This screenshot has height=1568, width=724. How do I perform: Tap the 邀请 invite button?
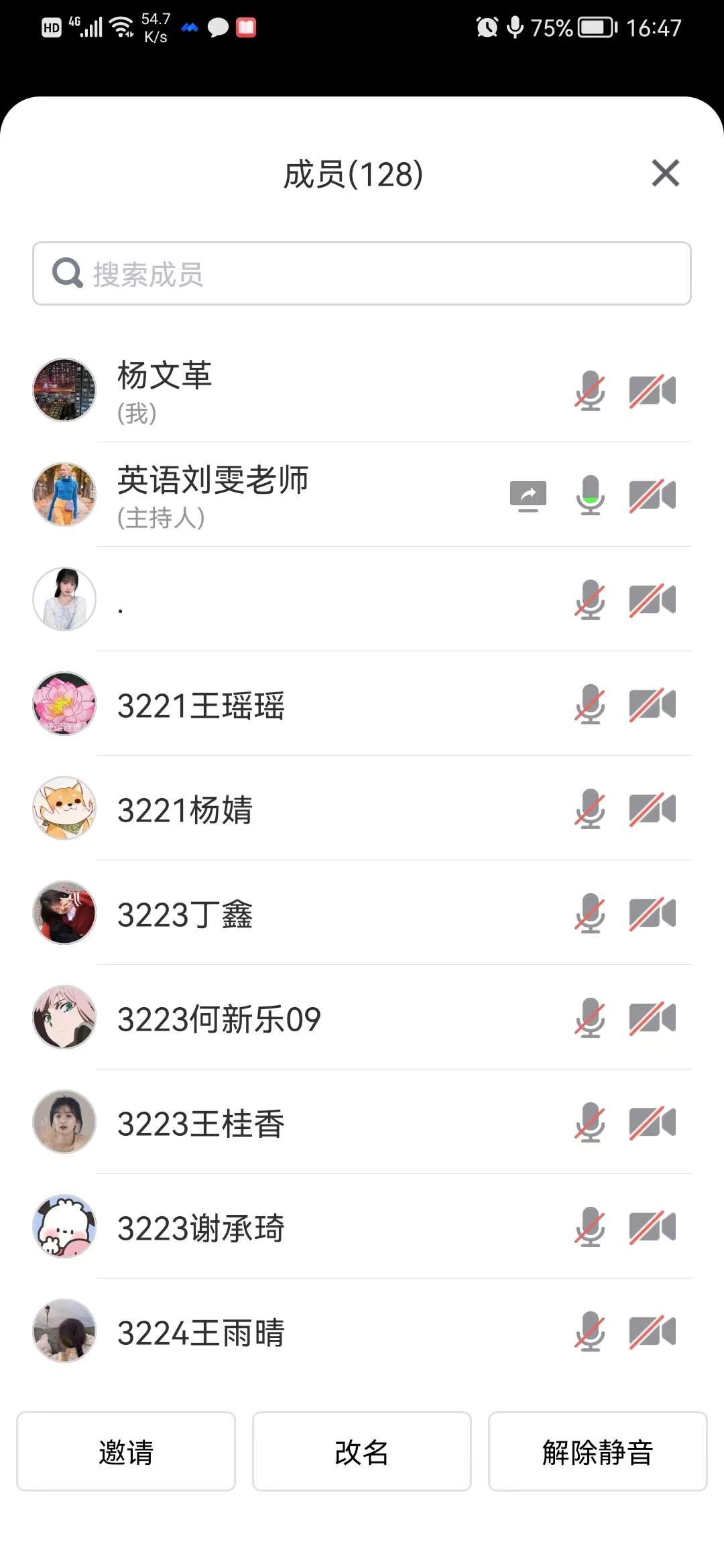tap(126, 1451)
